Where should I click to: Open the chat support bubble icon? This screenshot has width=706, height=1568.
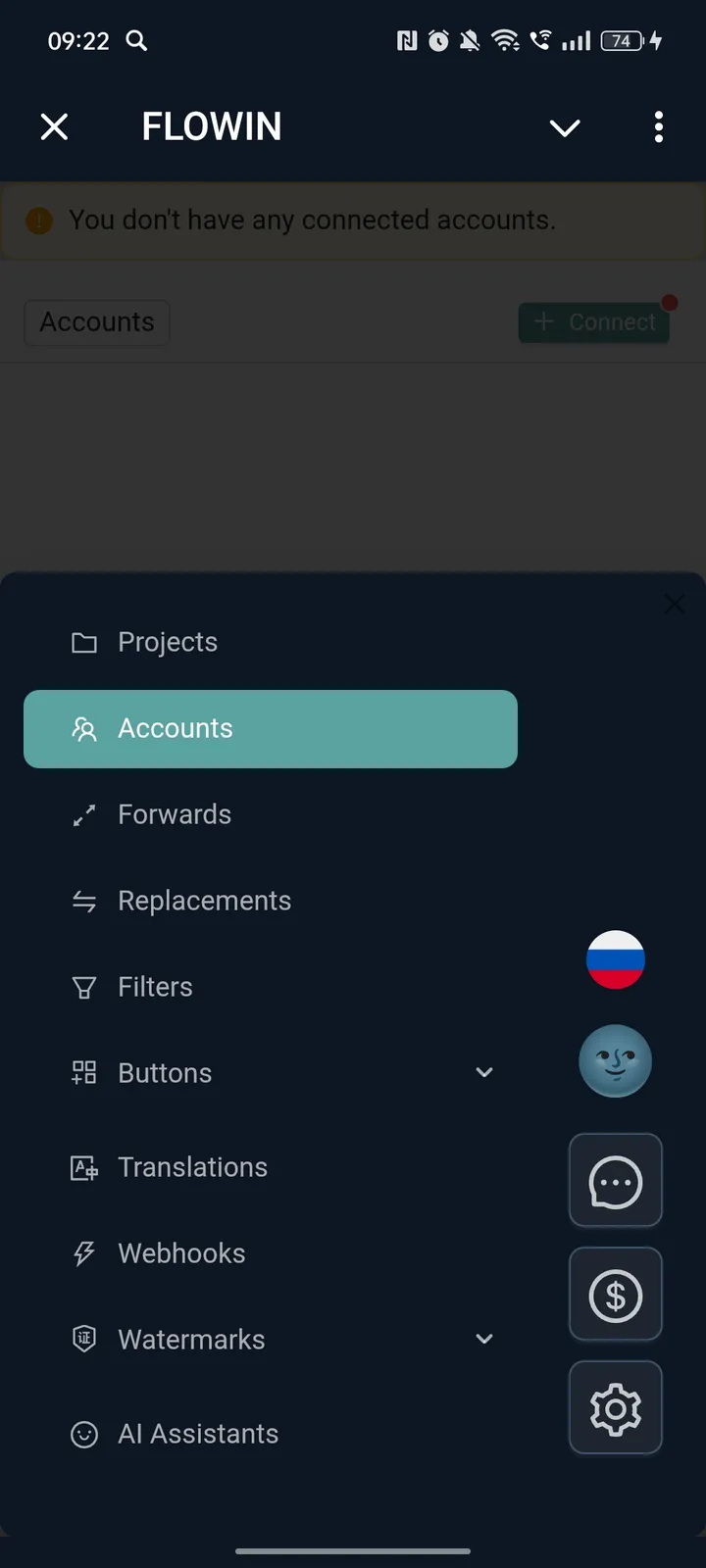point(616,1180)
